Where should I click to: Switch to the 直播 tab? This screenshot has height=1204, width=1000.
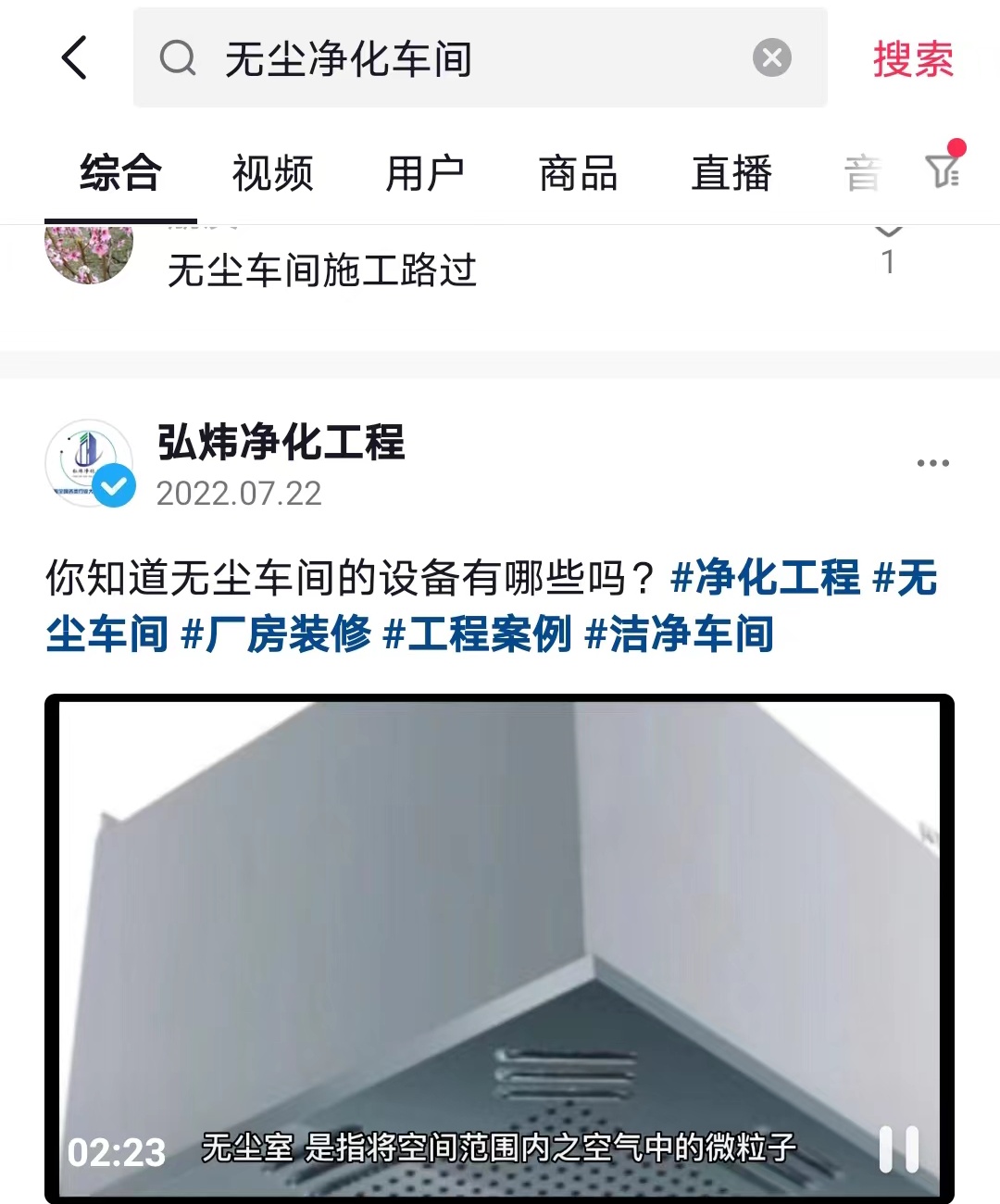(x=731, y=173)
